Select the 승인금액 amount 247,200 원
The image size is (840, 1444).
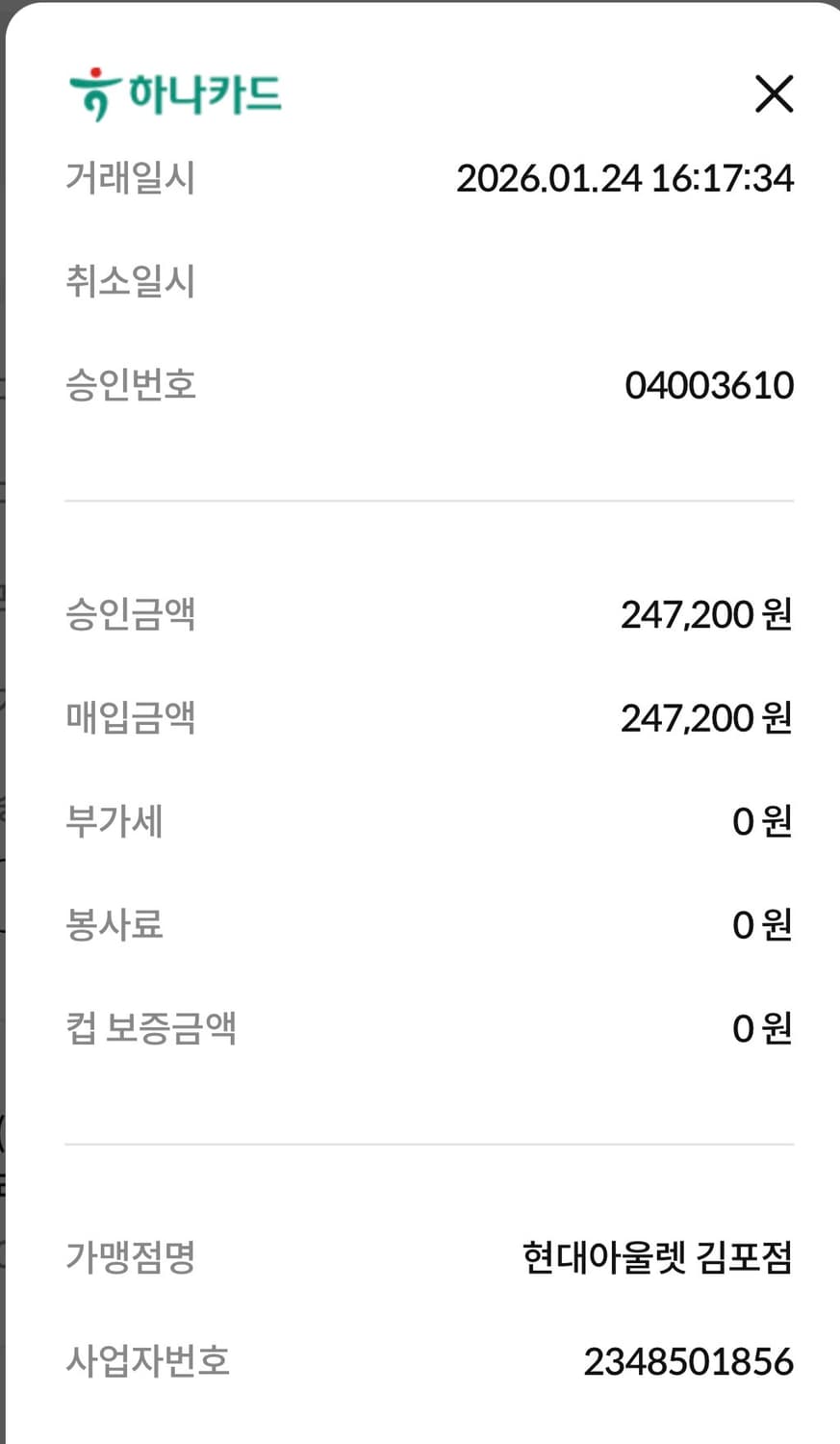[x=707, y=614]
